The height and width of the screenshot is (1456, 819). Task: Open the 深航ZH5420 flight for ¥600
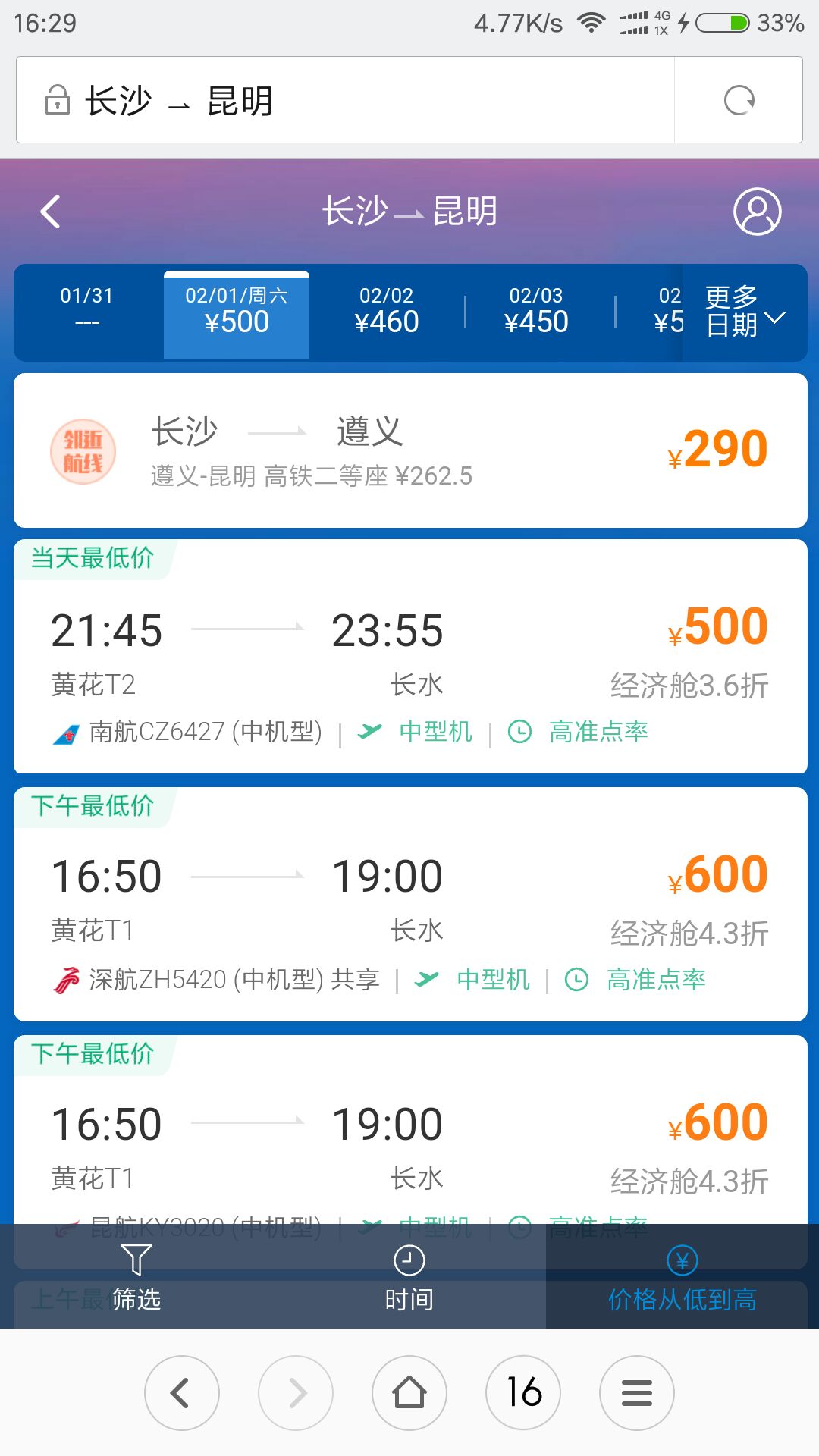[x=410, y=904]
